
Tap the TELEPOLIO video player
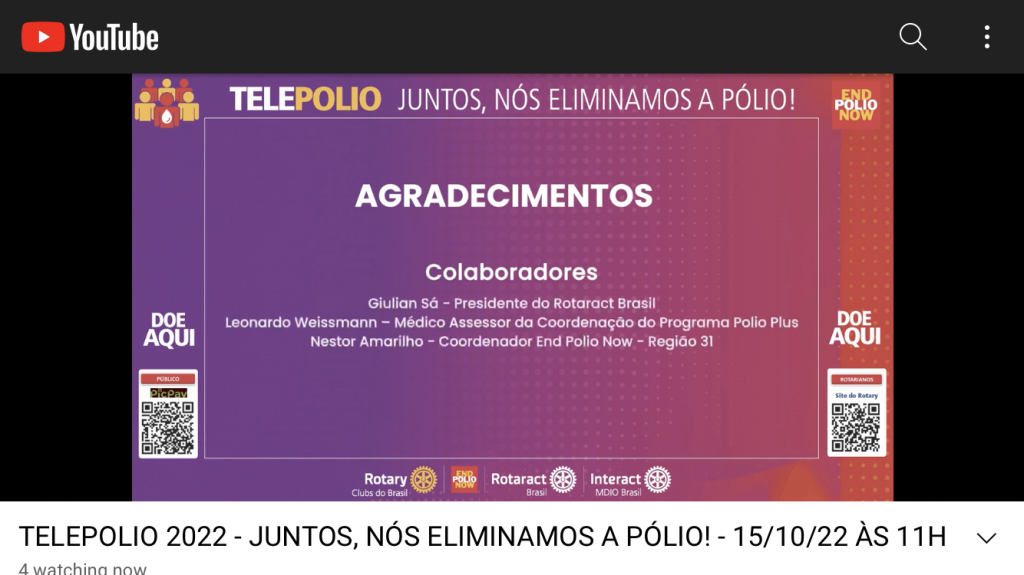pyautogui.click(x=512, y=287)
